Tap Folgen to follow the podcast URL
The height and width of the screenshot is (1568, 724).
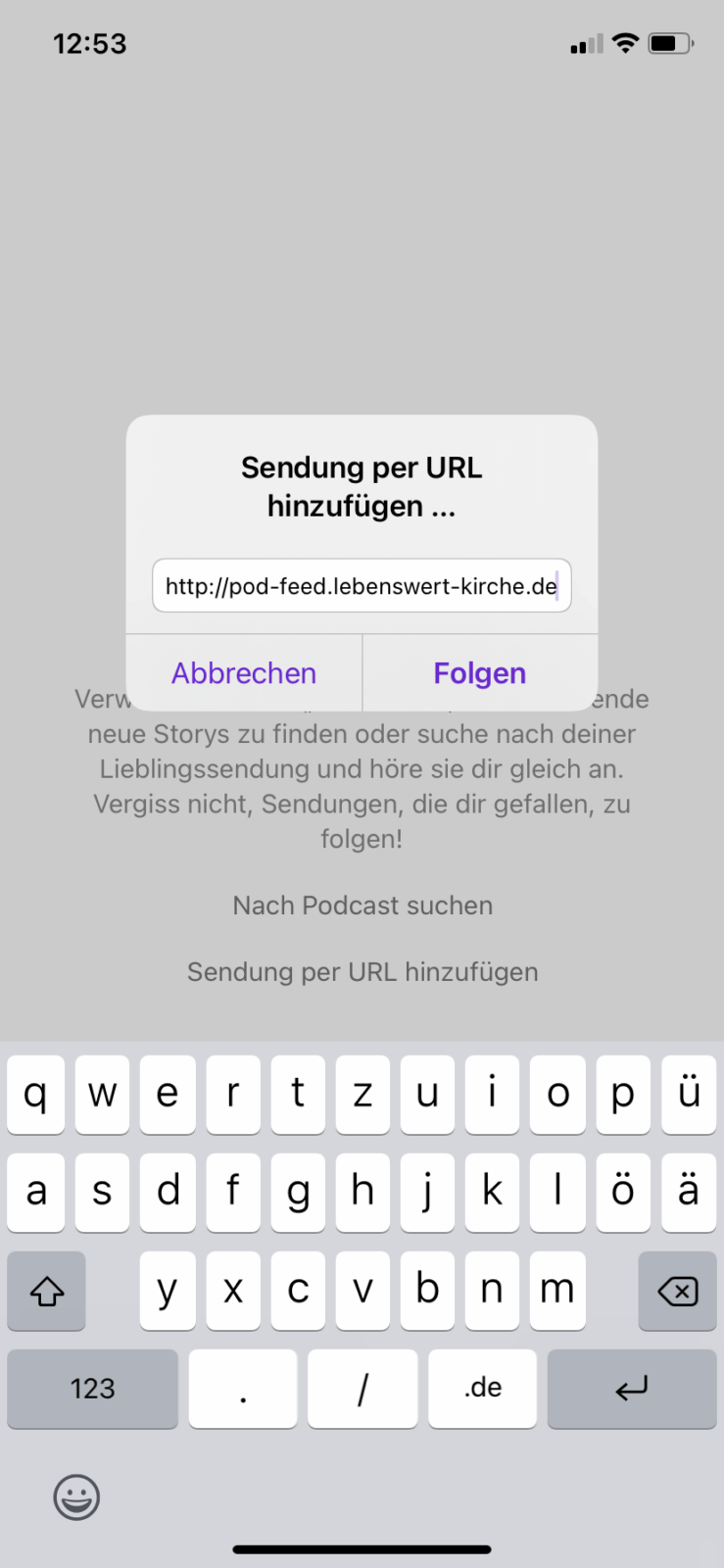coord(480,673)
